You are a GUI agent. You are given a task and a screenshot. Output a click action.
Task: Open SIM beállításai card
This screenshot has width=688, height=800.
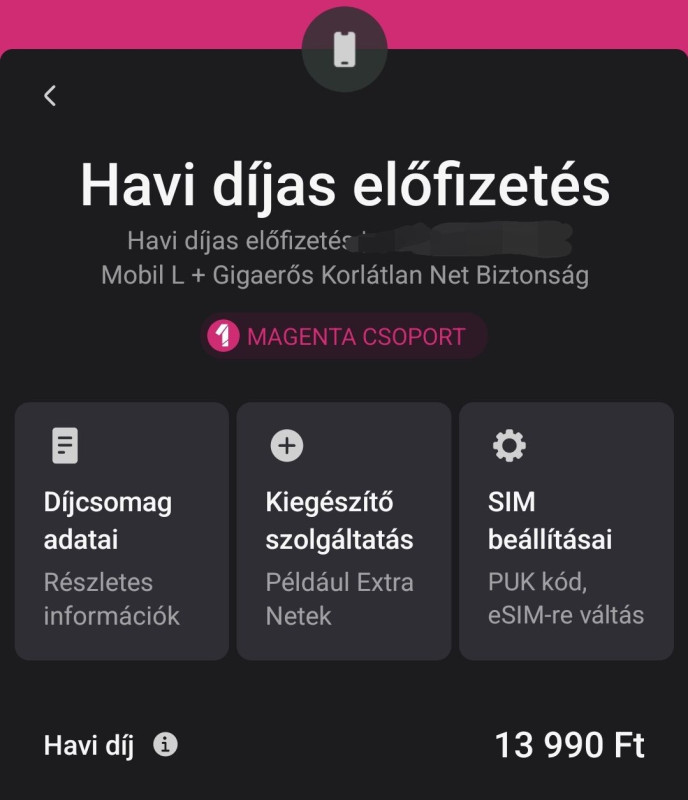tap(566, 530)
